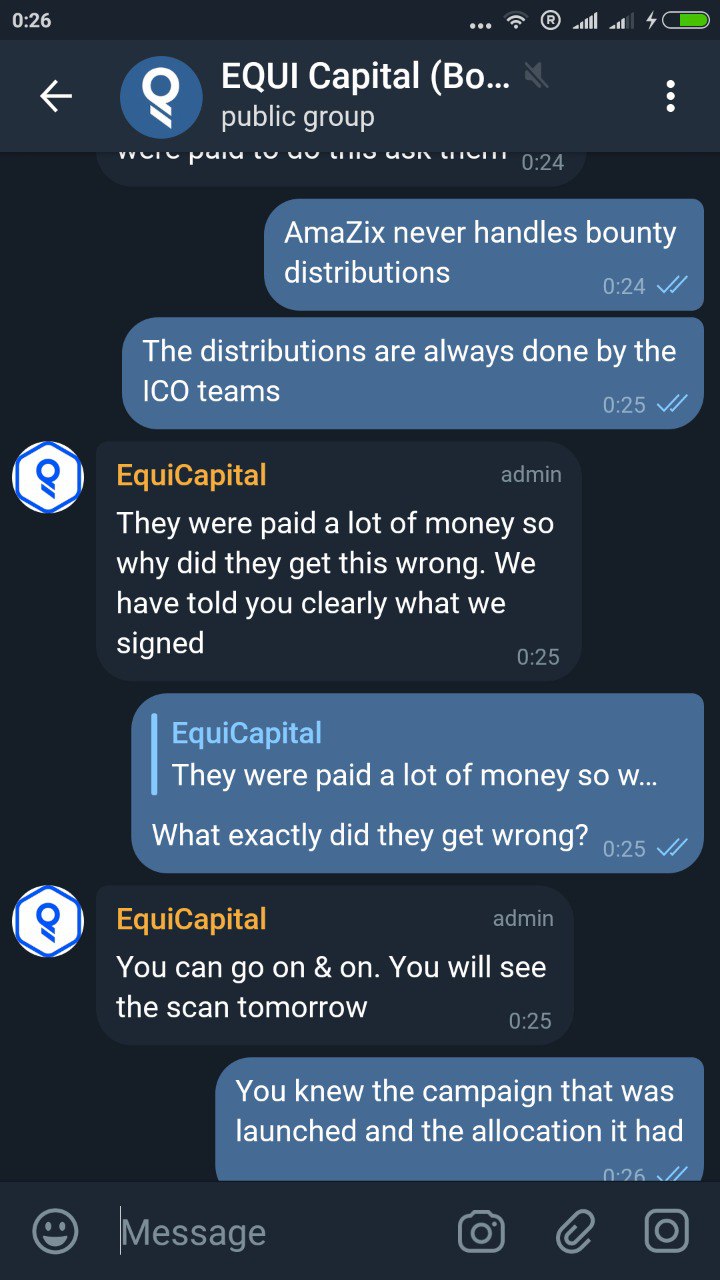Go back to the chat list

[56, 96]
